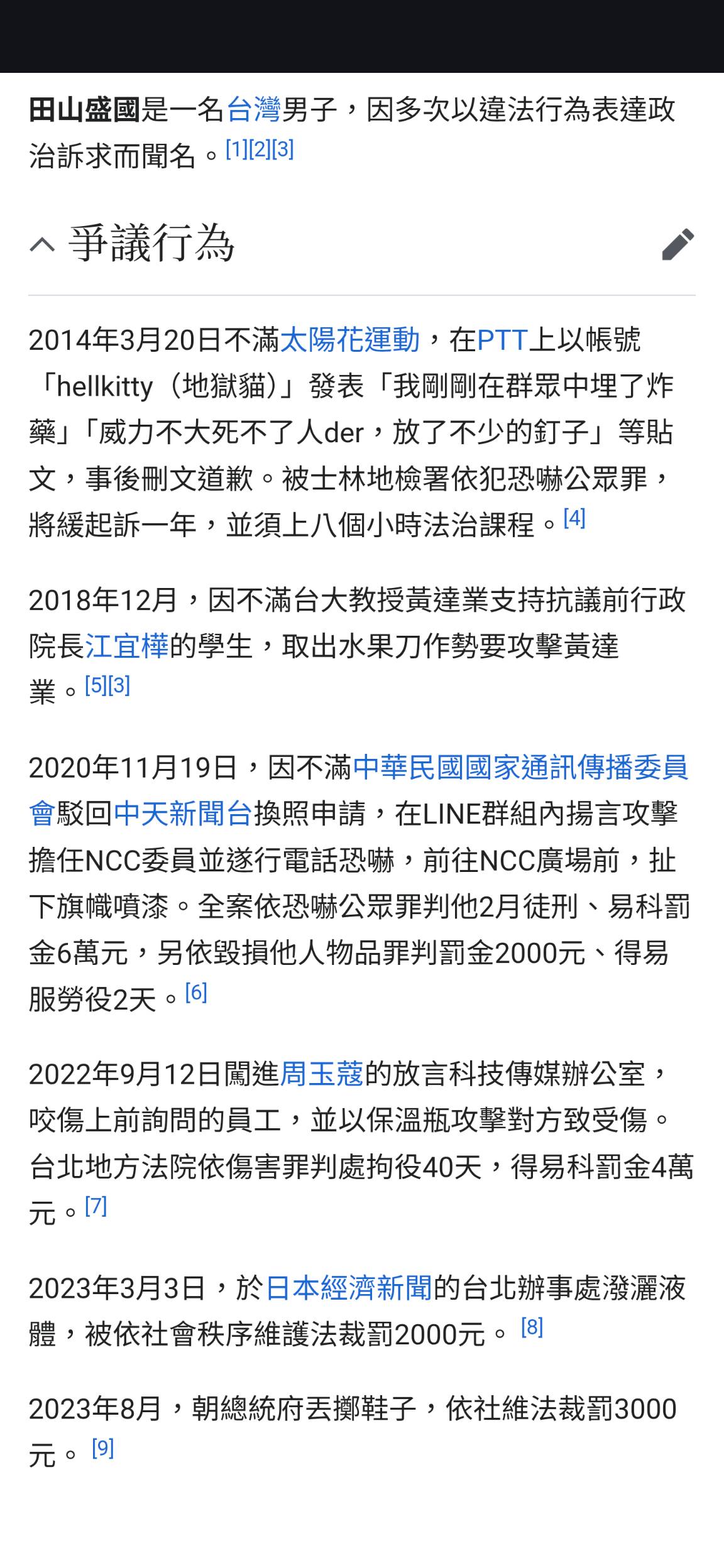Viewport: 724px width, 1568px height.
Task: Open the 日本經濟新聞 link
Action: 349,1287
